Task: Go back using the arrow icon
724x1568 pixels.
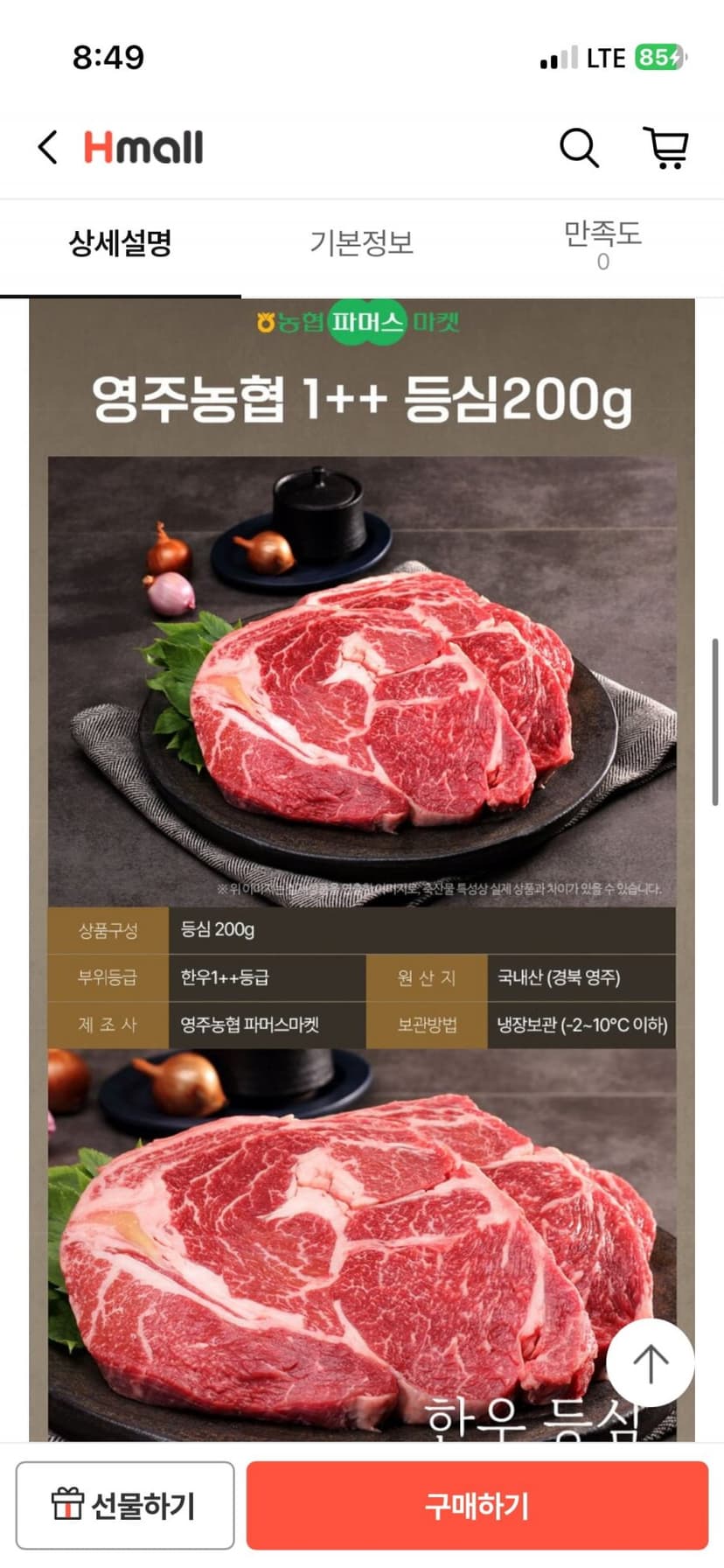Action: pos(48,147)
